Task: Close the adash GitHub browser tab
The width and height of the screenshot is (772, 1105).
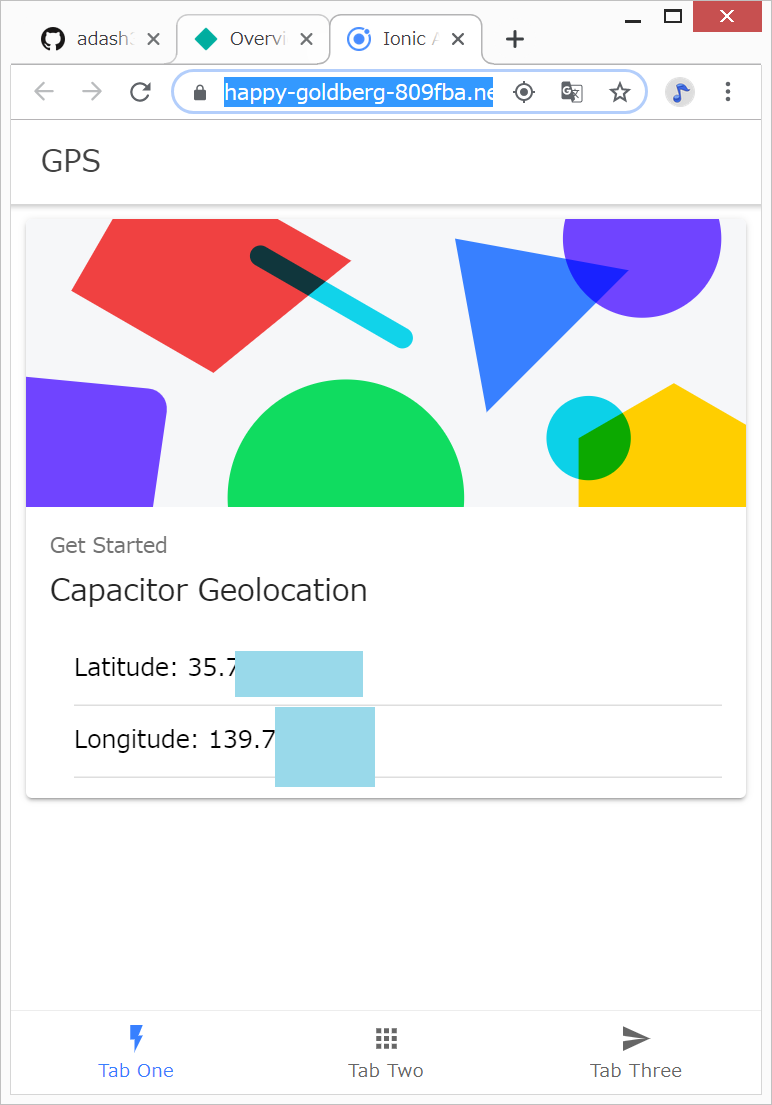Action: [153, 39]
